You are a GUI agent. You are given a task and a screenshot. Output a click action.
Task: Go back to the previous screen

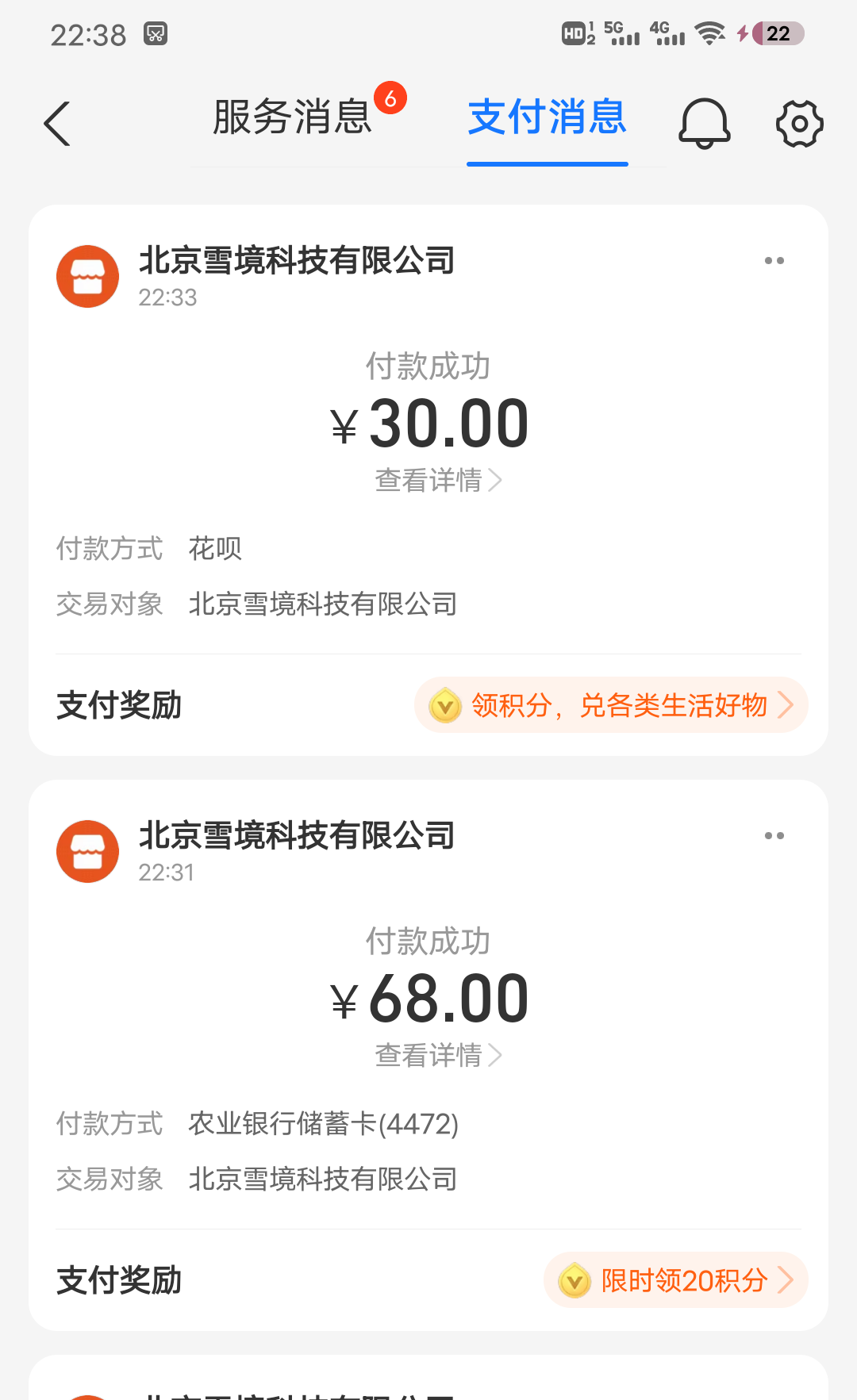(x=57, y=124)
